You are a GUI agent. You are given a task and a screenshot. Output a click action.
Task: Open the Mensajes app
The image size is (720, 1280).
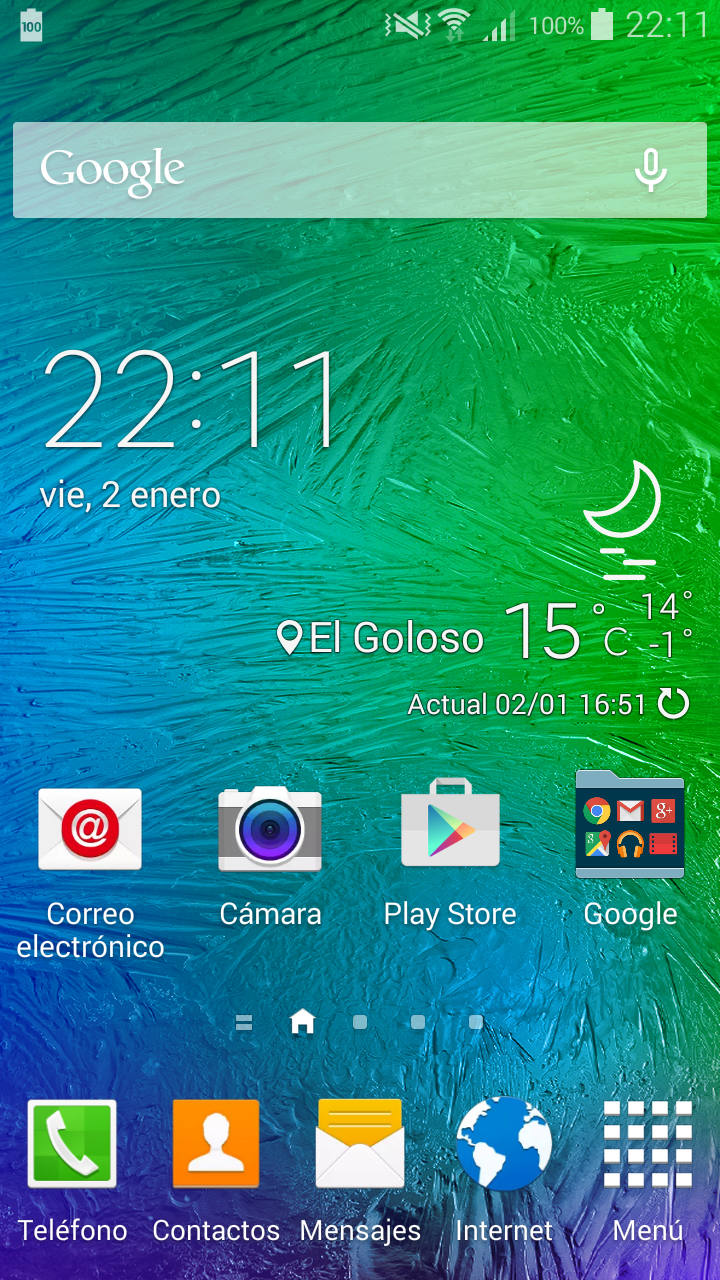[360, 1144]
